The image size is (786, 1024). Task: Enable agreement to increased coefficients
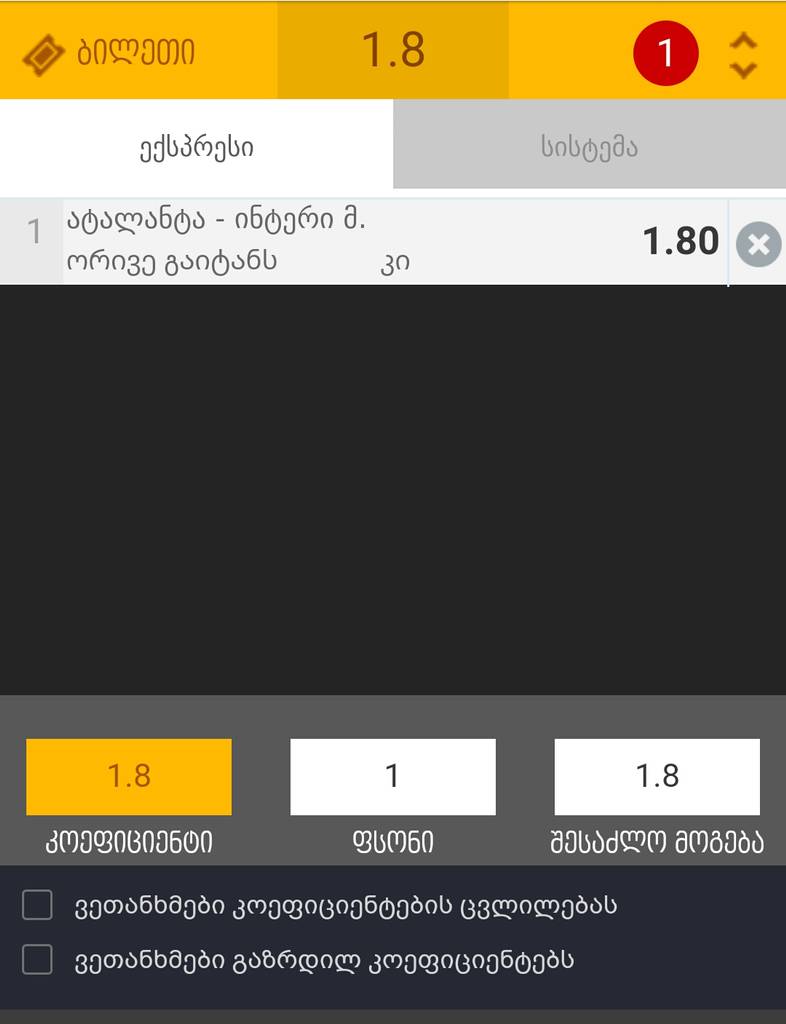[37, 959]
